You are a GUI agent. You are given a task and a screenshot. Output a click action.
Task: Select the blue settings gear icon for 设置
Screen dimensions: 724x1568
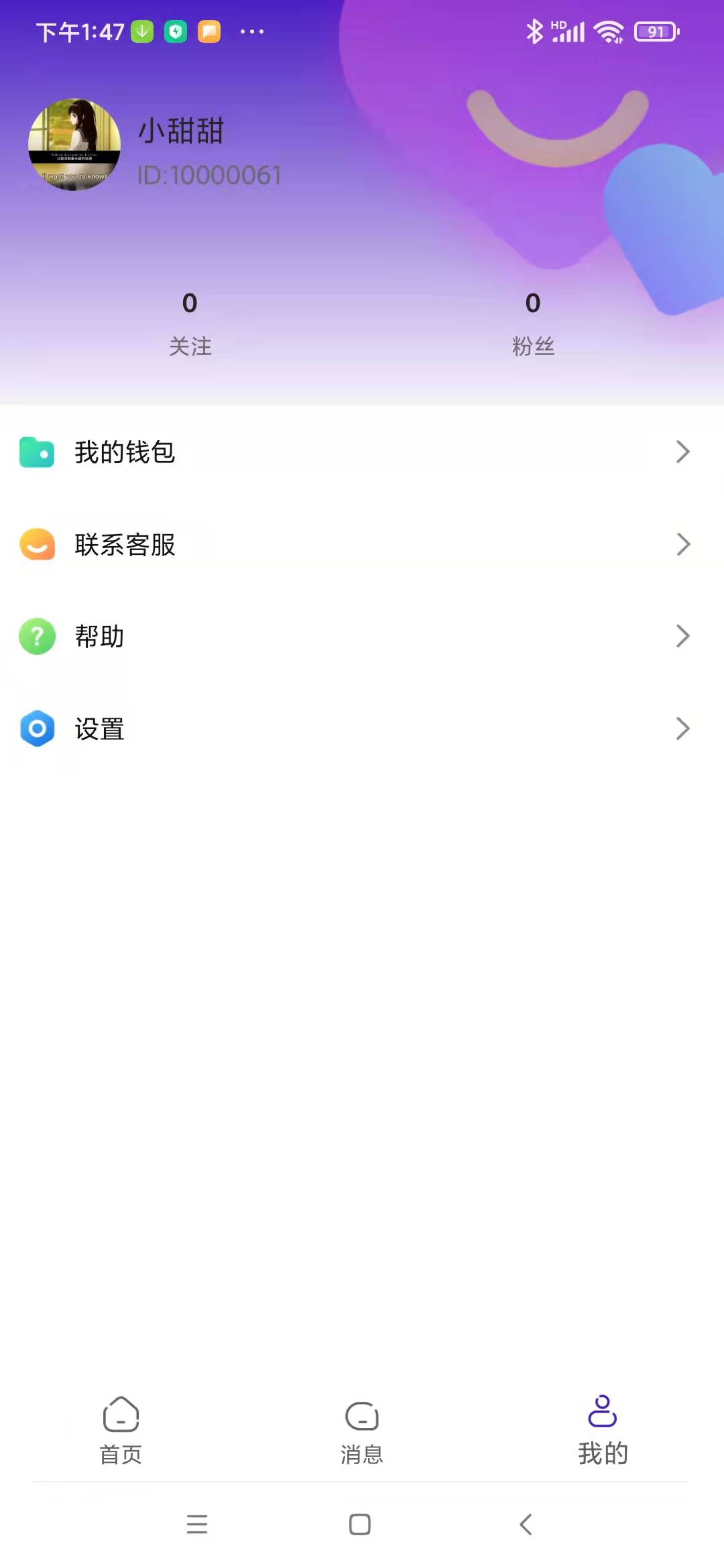click(x=38, y=730)
